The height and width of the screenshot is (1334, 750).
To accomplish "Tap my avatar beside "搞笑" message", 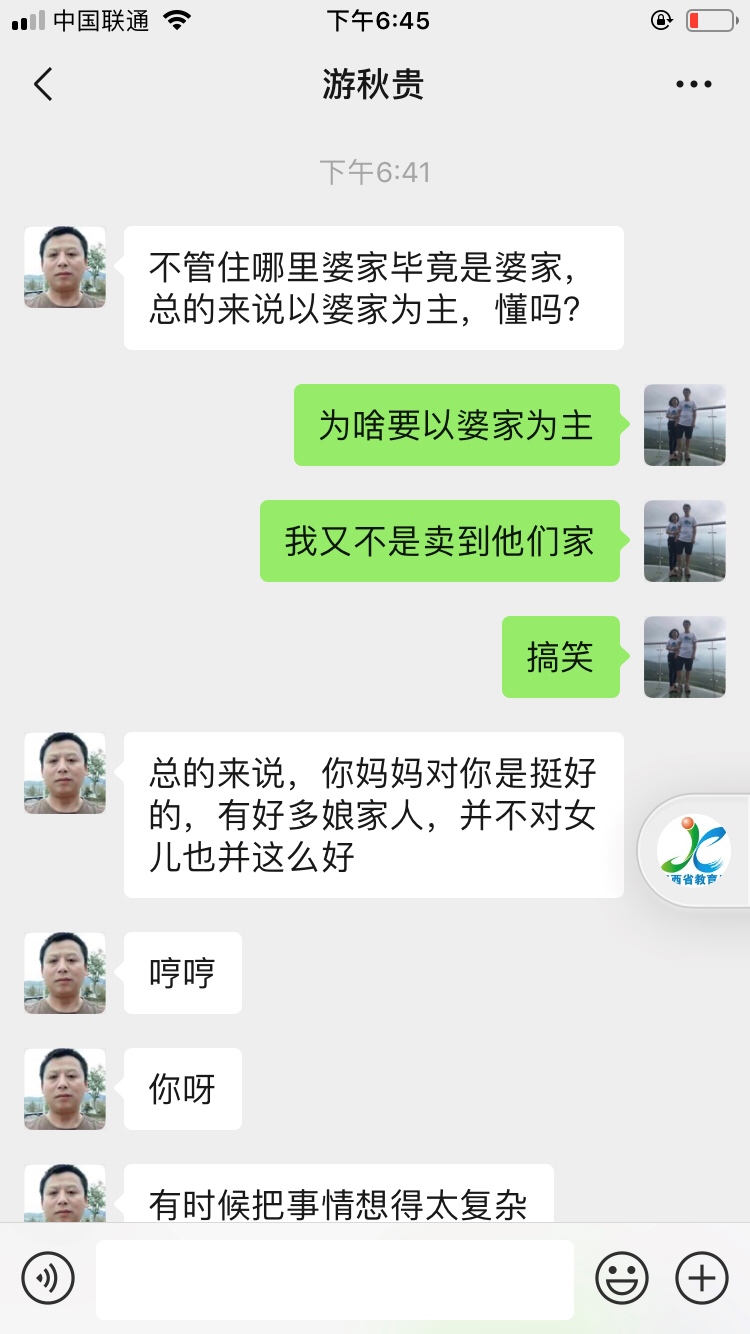I will click(684, 657).
